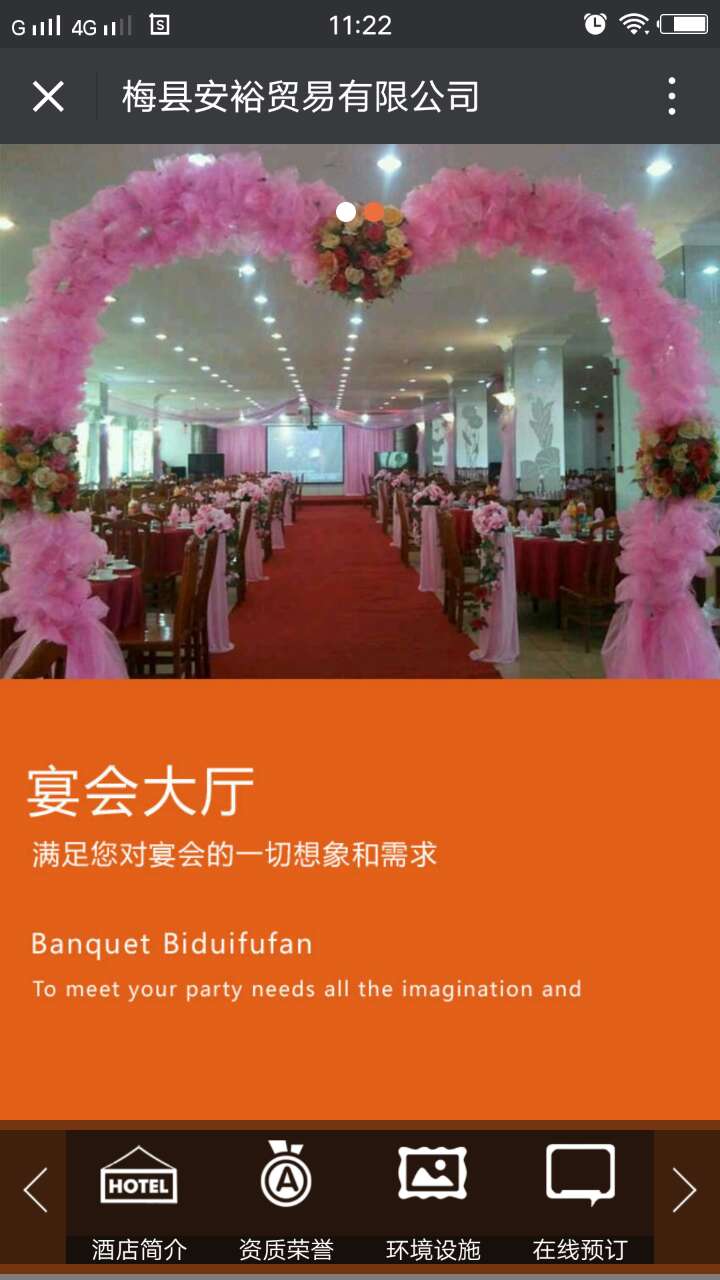720x1280 pixels.
Task: Select the first carousel page dot
Action: (346, 212)
